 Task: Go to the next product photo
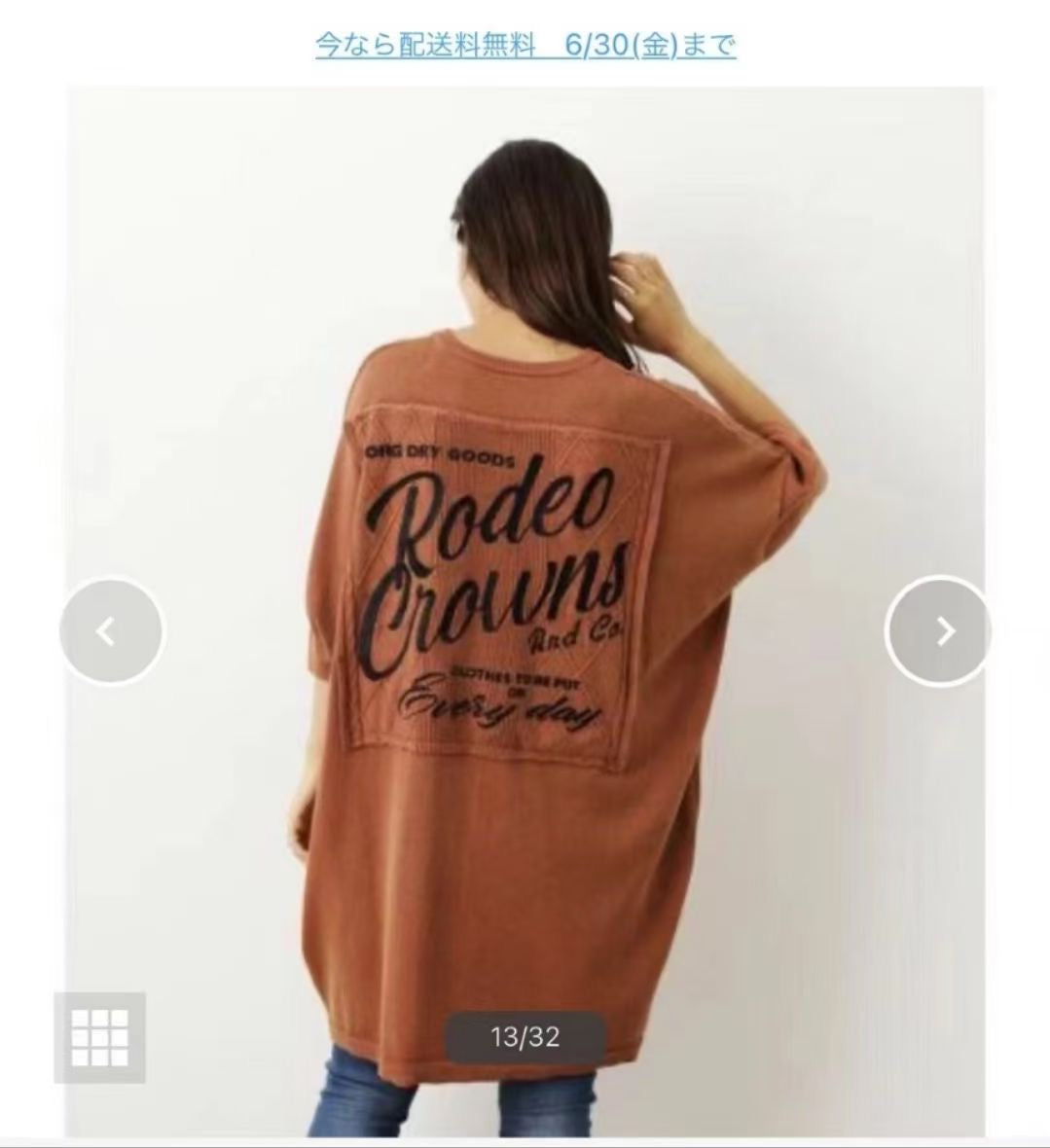[938, 632]
